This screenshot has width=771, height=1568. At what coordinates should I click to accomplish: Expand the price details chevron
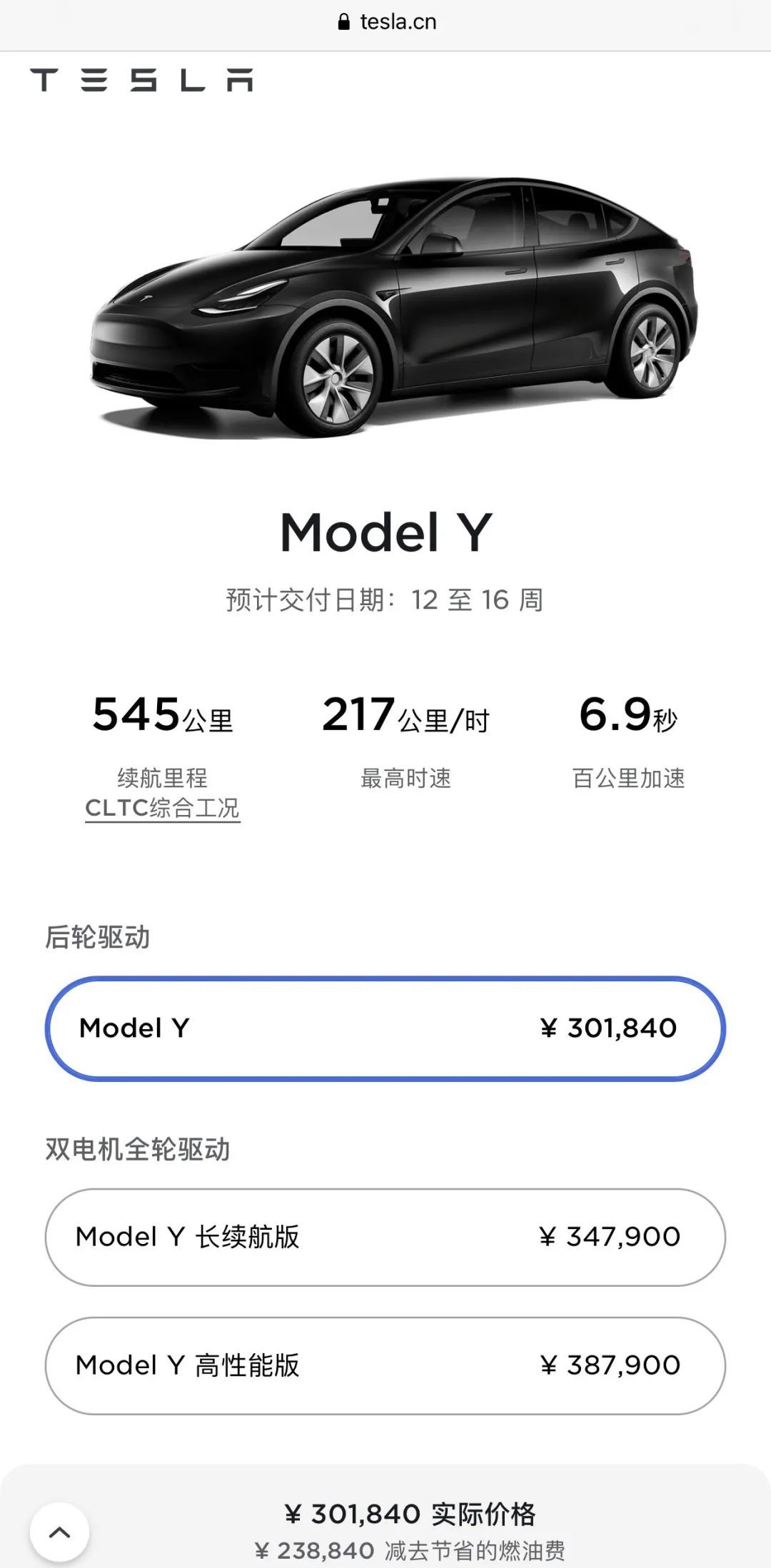(60, 1532)
